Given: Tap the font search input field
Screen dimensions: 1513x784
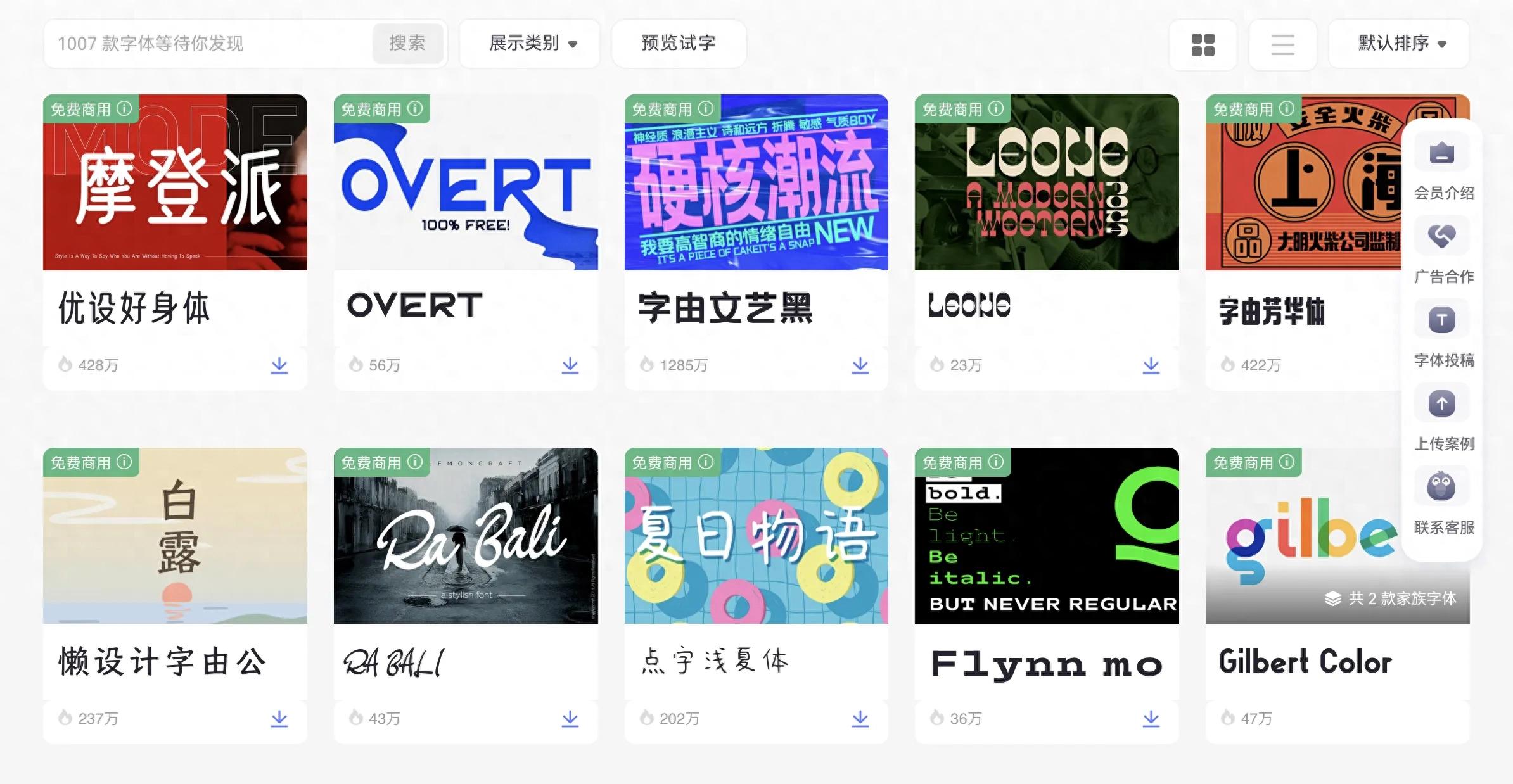Looking at the screenshot, I should (x=209, y=44).
